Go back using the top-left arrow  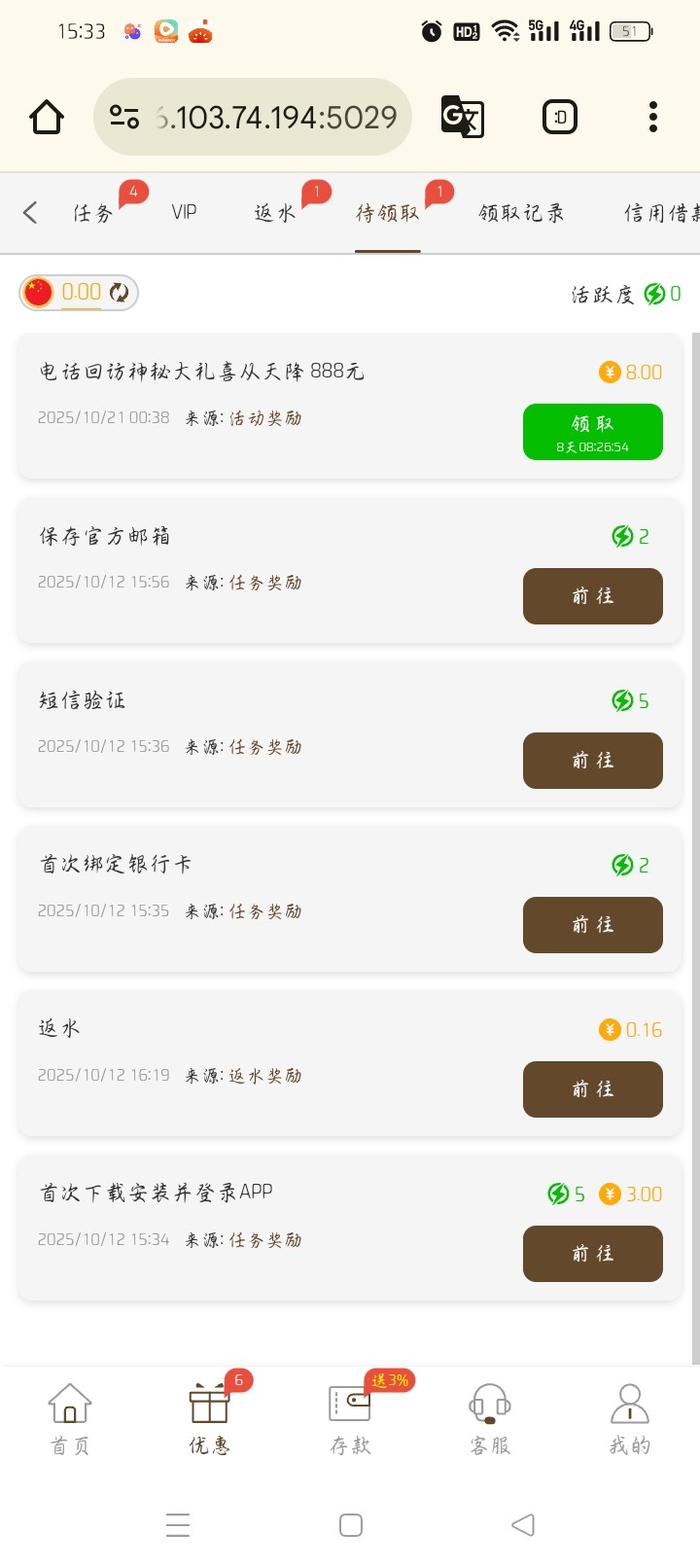[x=30, y=213]
